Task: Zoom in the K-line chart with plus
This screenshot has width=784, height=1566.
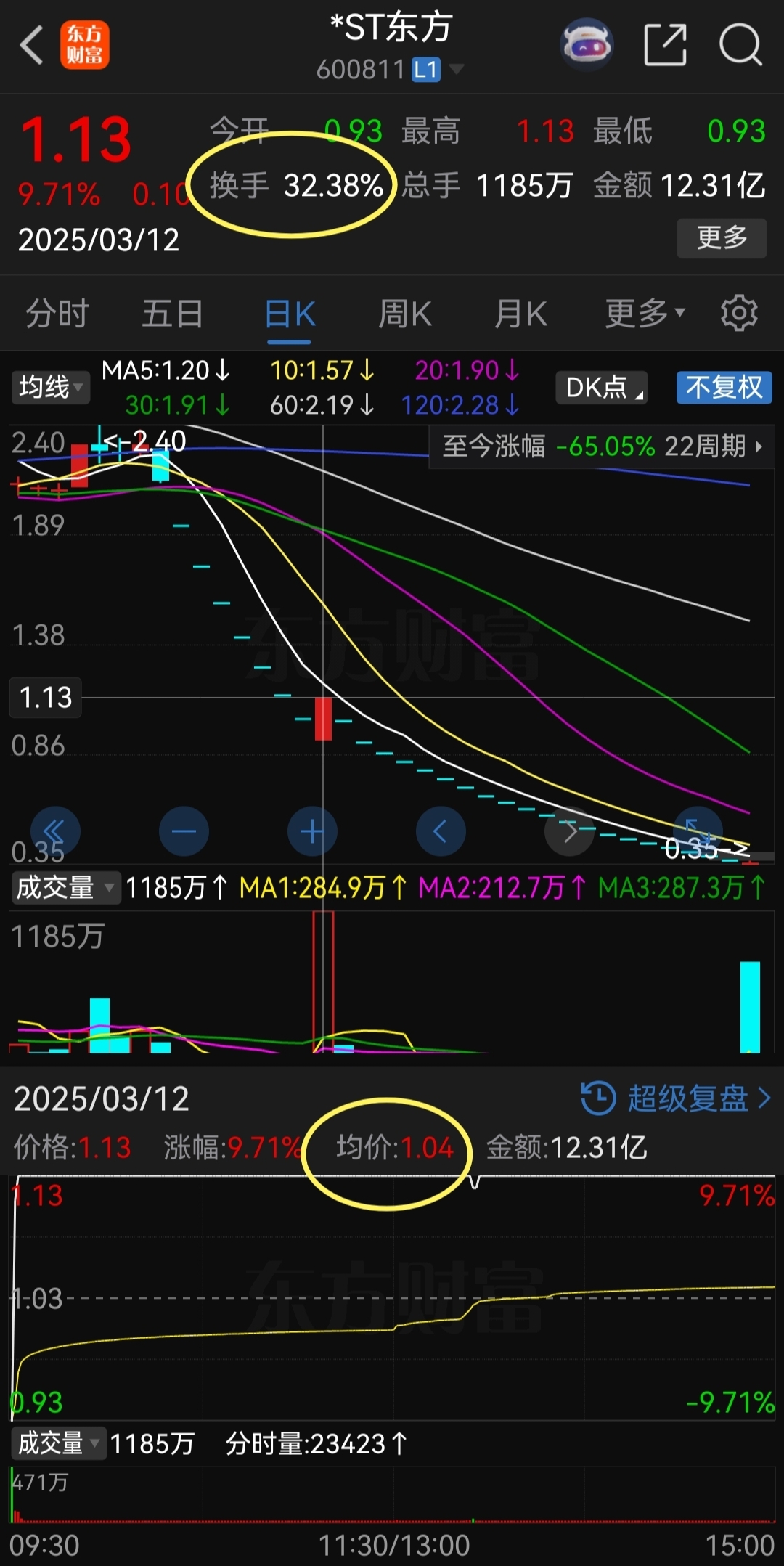Action: coord(312,831)
